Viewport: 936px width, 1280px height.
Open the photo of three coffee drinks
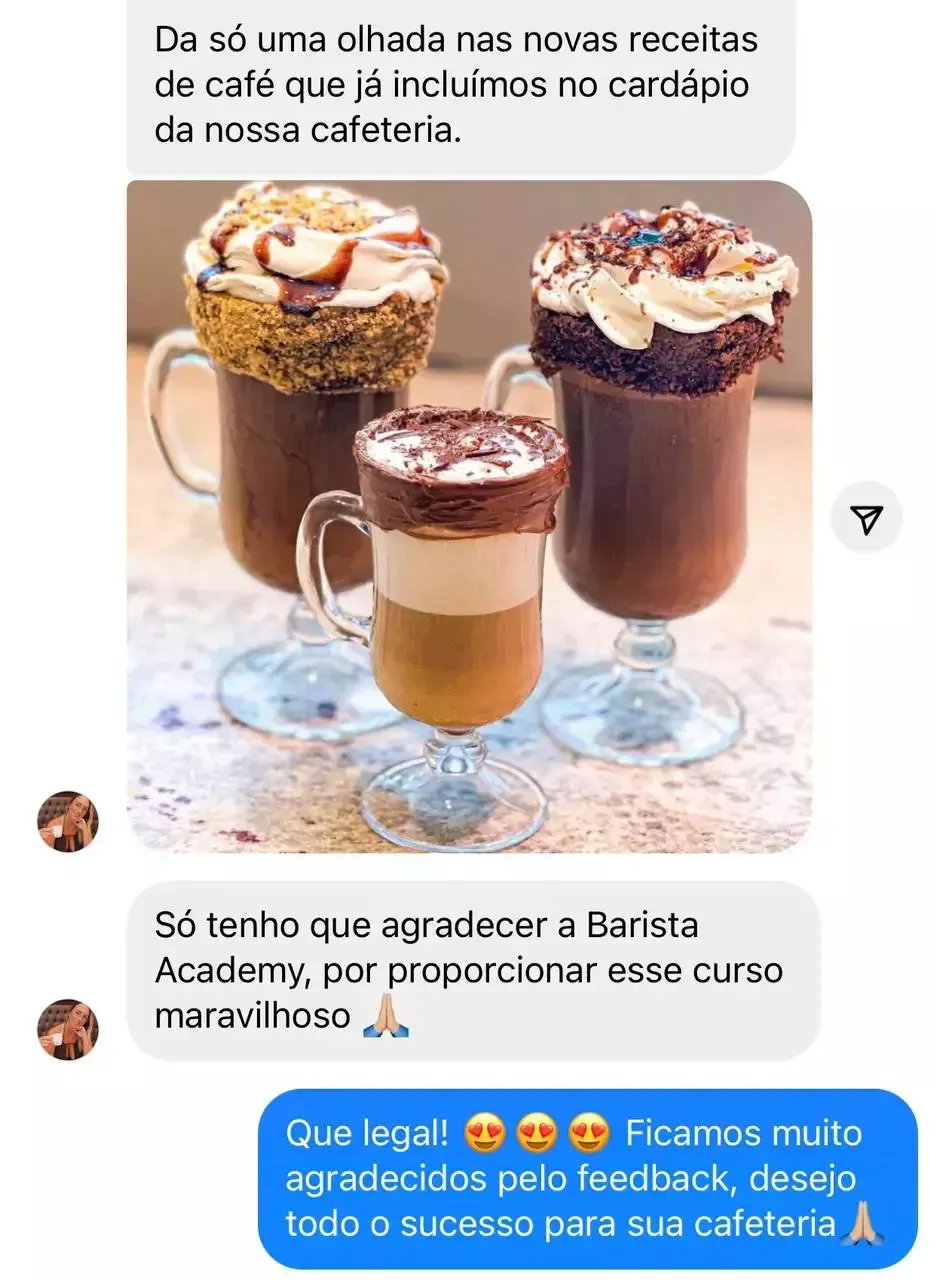[469, 516]
